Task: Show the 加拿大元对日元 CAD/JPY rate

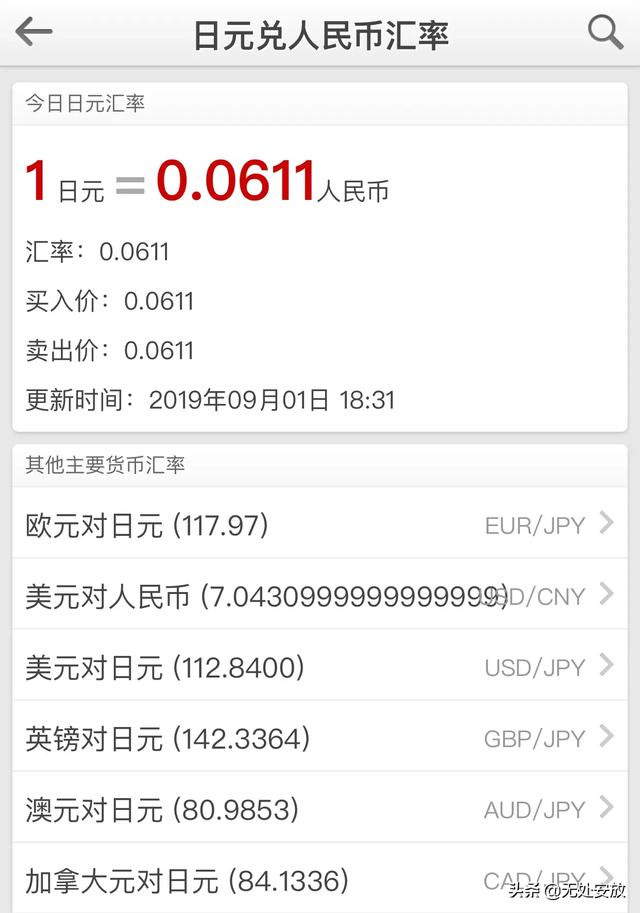Action: point(319,880)
